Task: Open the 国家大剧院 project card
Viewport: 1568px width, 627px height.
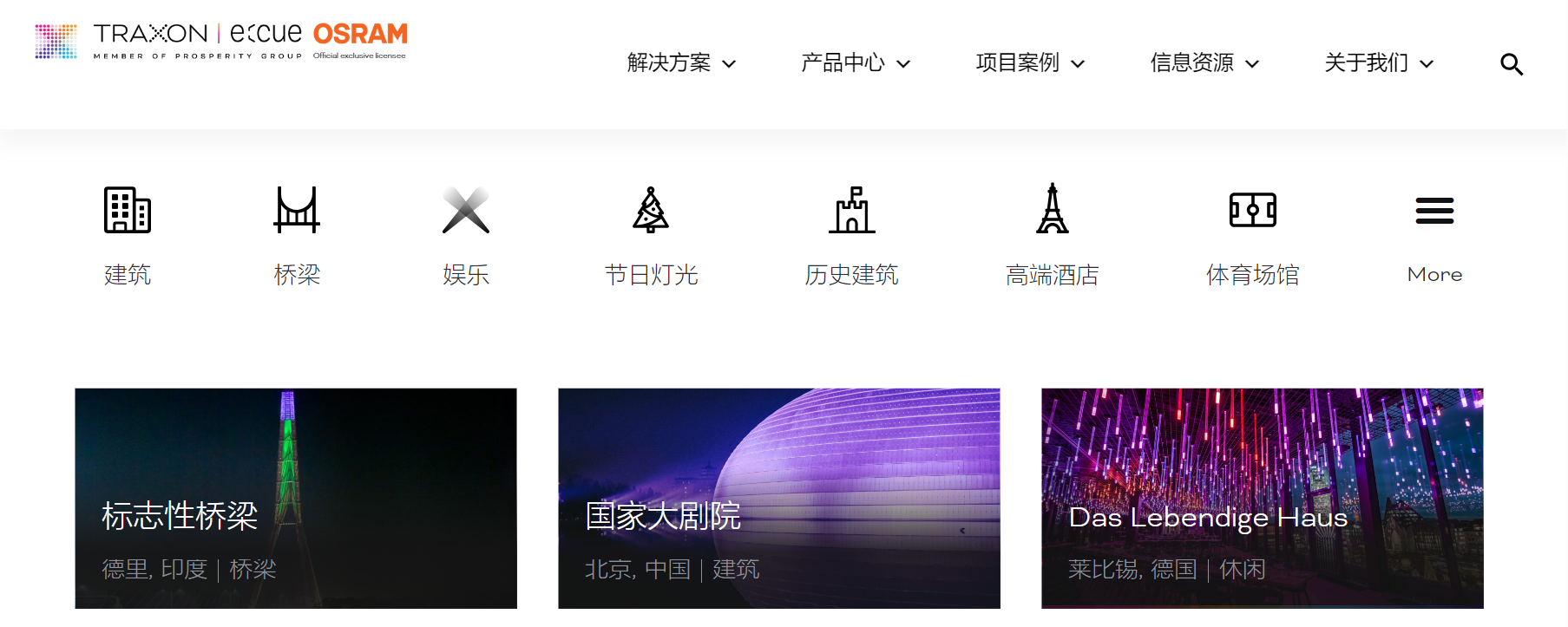Action: pos(778,499)
